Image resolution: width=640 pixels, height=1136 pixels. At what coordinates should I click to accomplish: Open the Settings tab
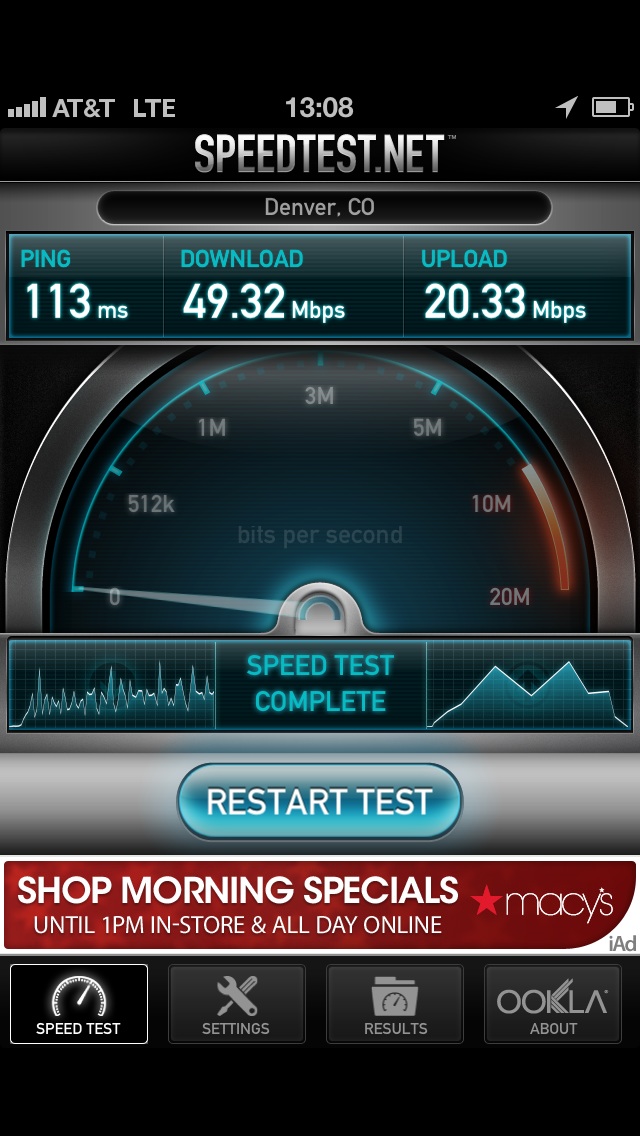pyautogui.click(x=236, y=1003)
